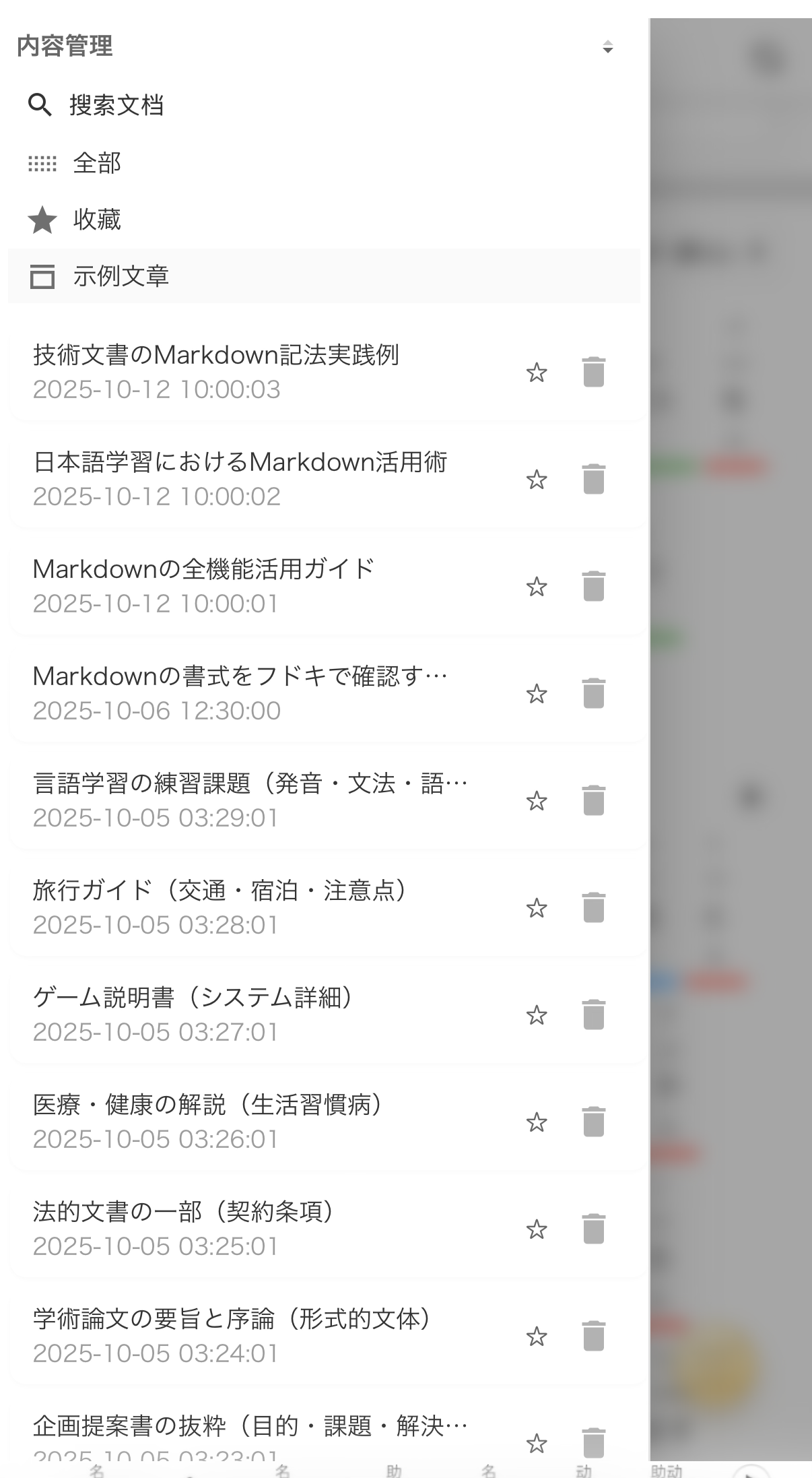Click the search magnifier icon
The width and height of the screenshot is (812, 1478).
pos(40,105)
